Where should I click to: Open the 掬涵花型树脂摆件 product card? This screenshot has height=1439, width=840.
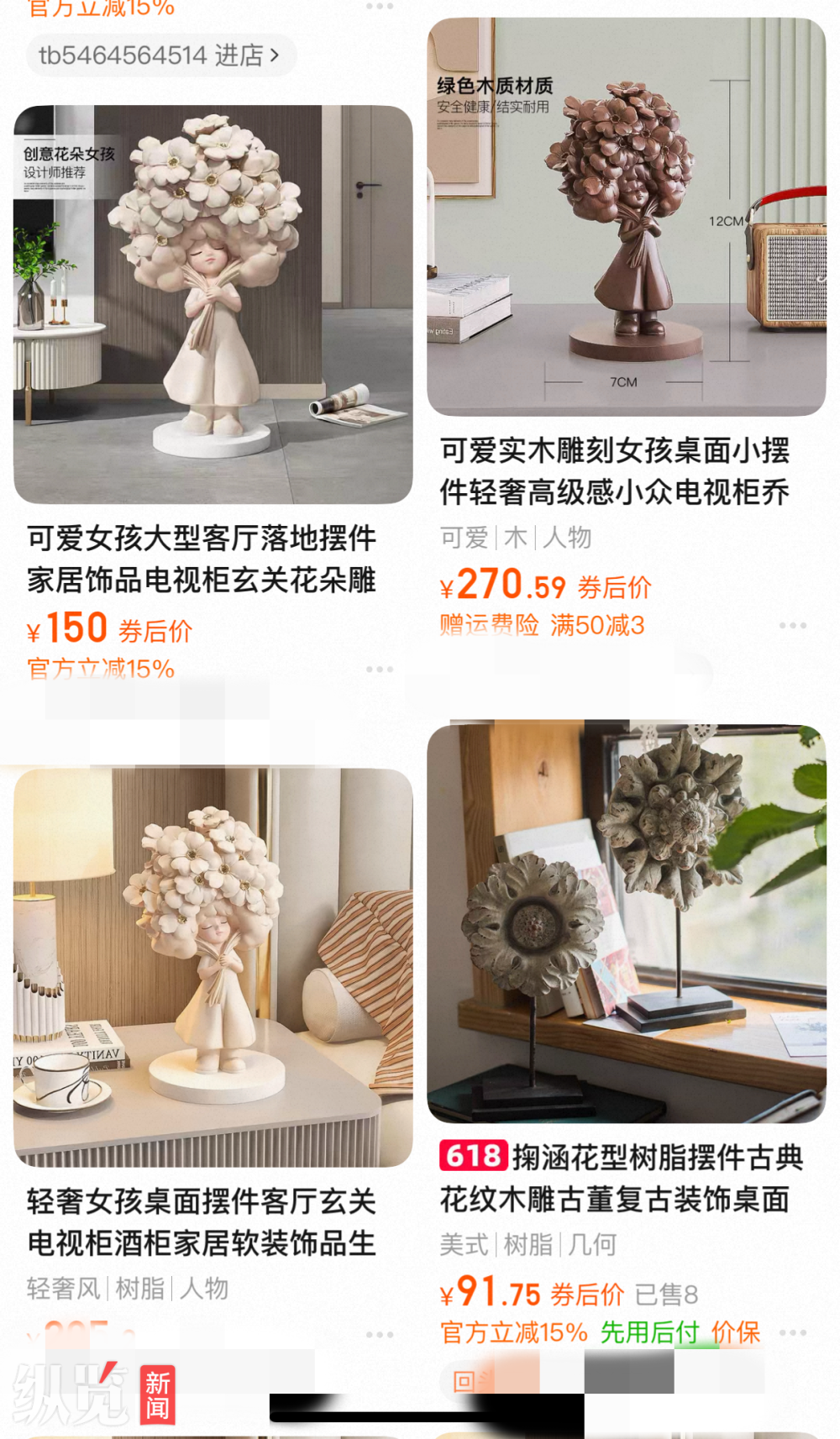pos(626,923)
